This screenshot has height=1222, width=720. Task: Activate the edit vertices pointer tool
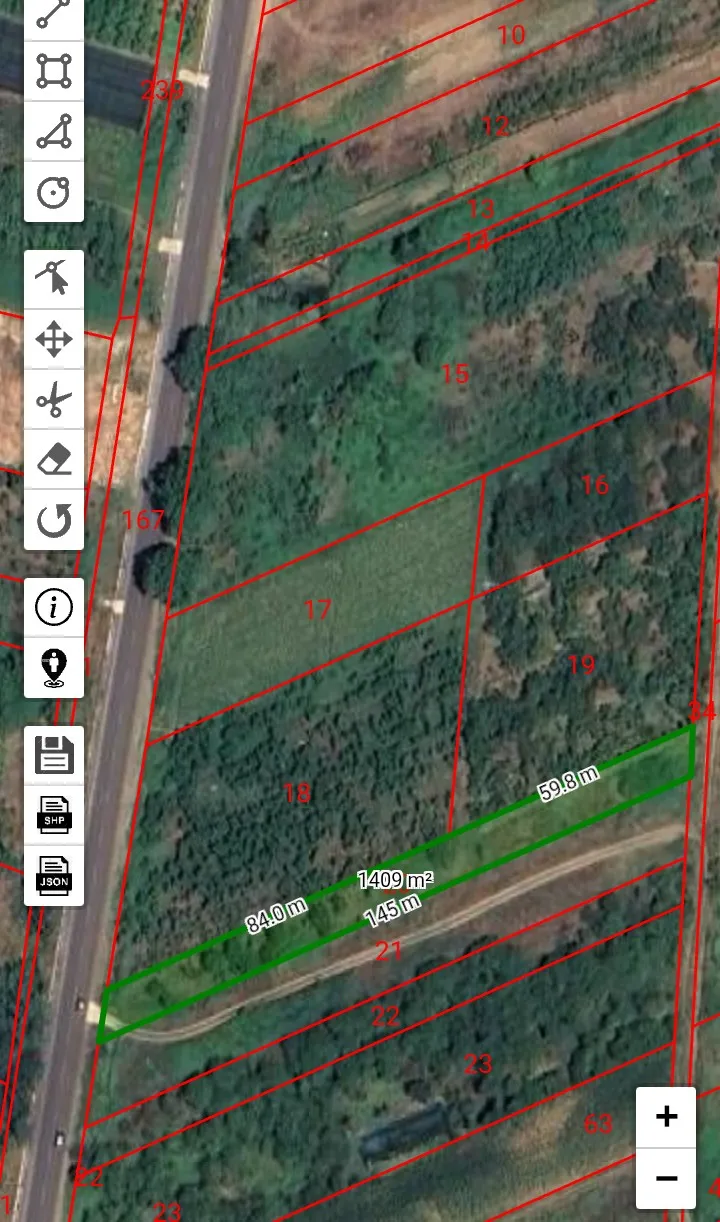[x=54, y=279]
